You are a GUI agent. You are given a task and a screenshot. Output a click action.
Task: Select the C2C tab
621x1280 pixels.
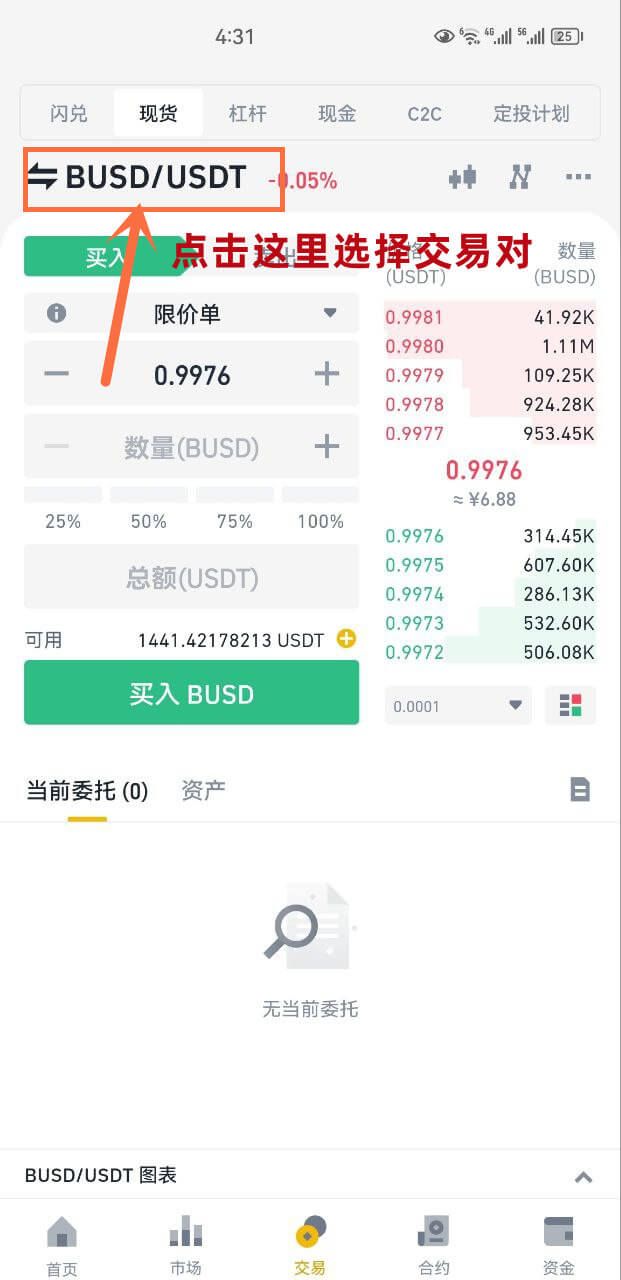(x=424, y=113)
